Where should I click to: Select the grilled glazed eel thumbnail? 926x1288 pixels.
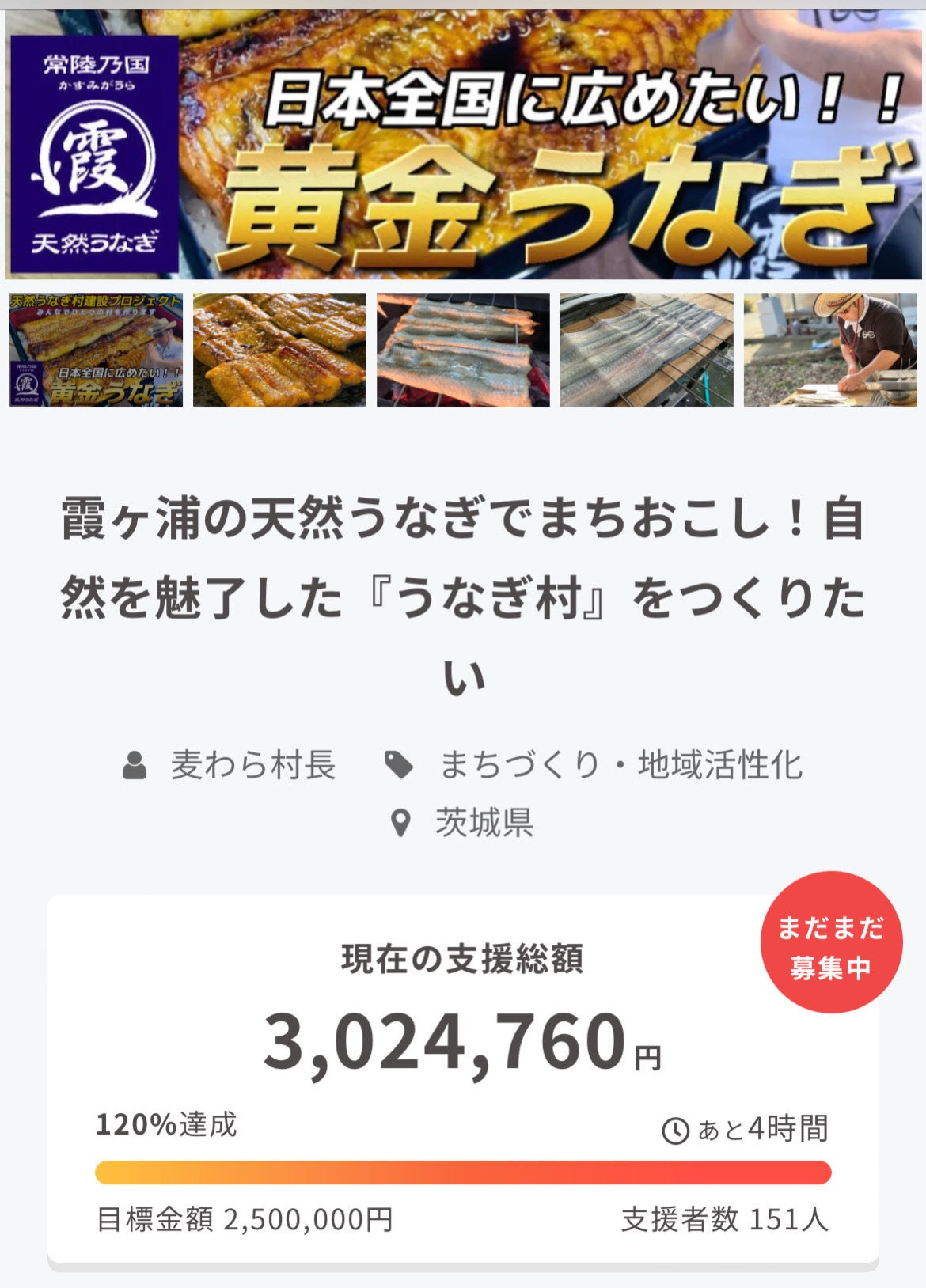point(279,350)
